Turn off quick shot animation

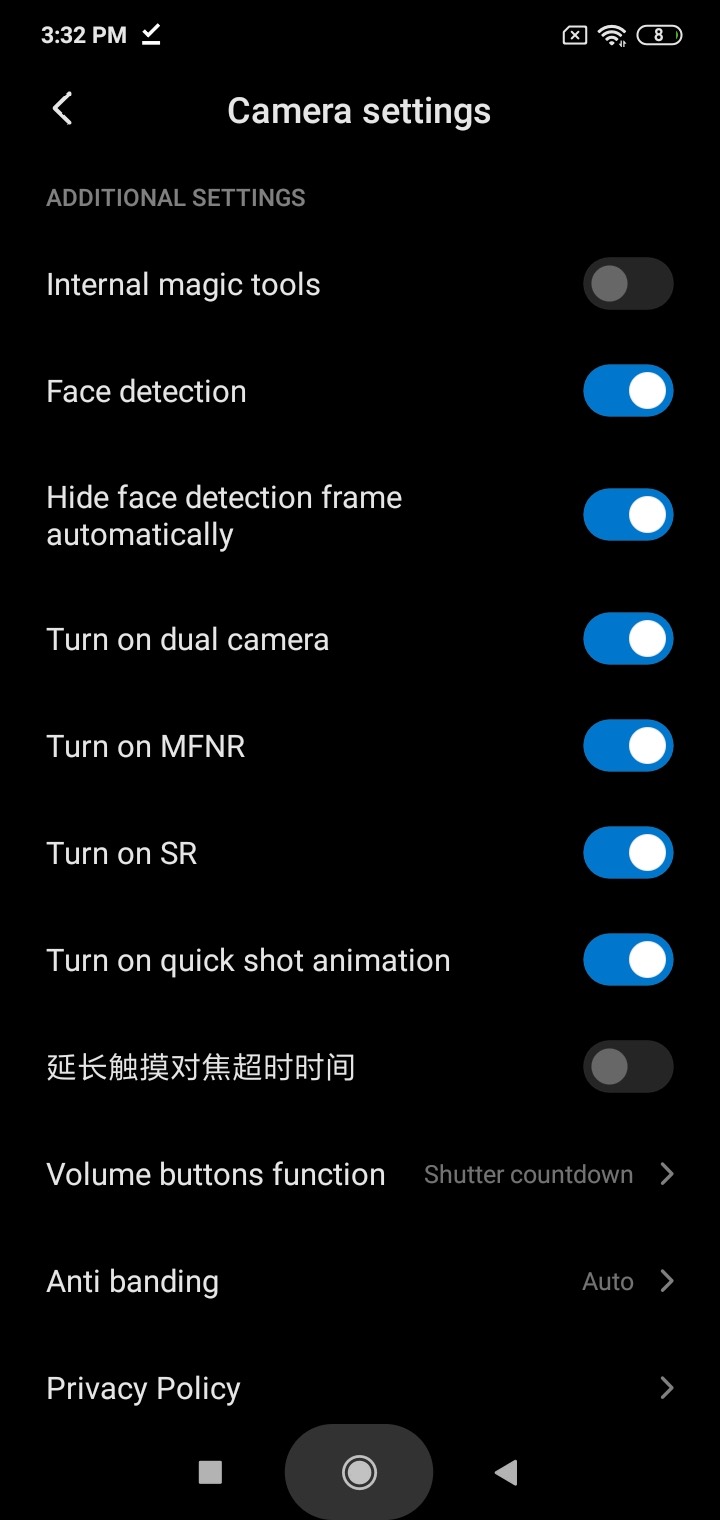coord(628,960)
